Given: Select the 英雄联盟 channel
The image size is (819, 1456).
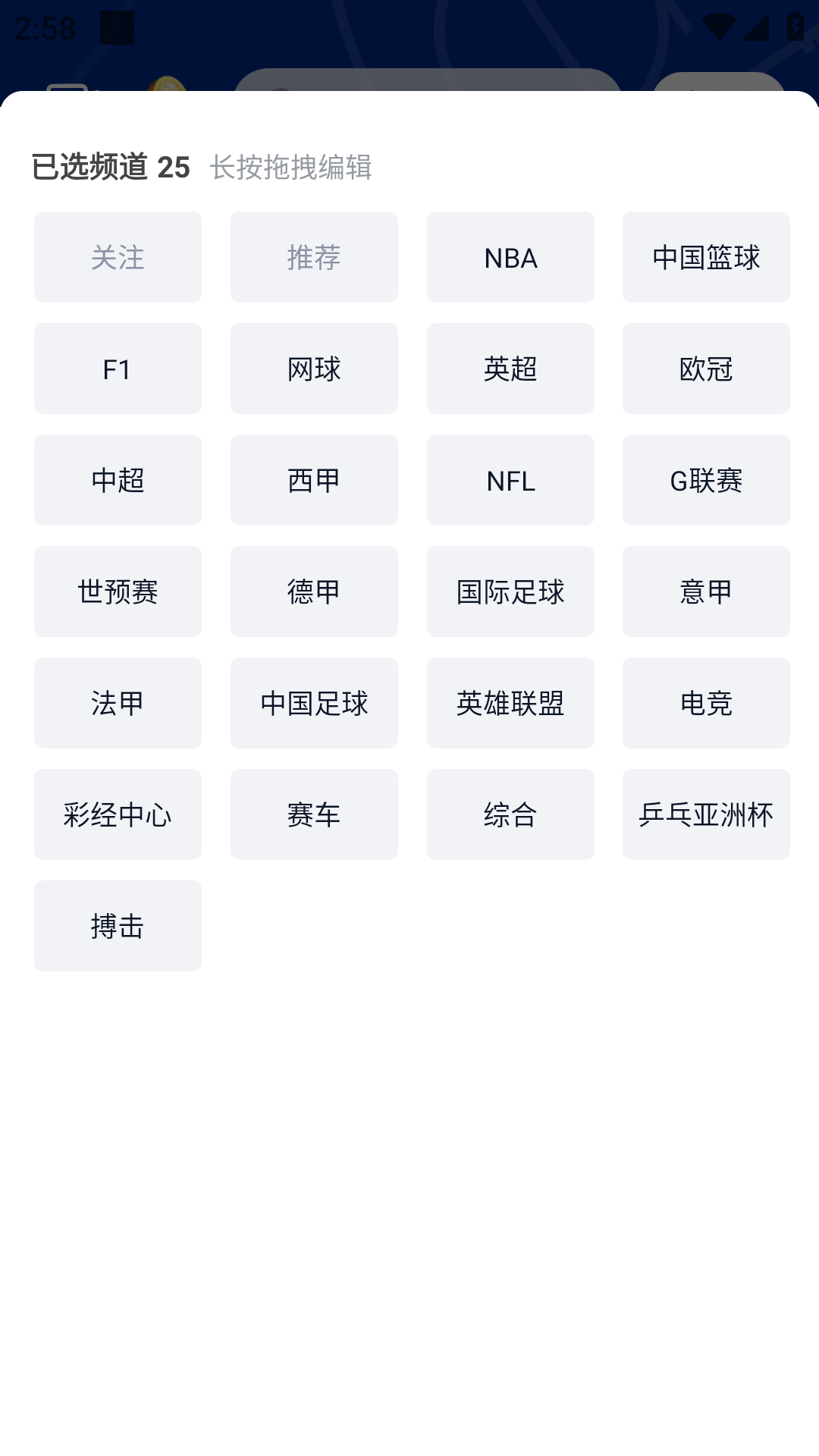Looking at the screenshot, I should point(510,703).
